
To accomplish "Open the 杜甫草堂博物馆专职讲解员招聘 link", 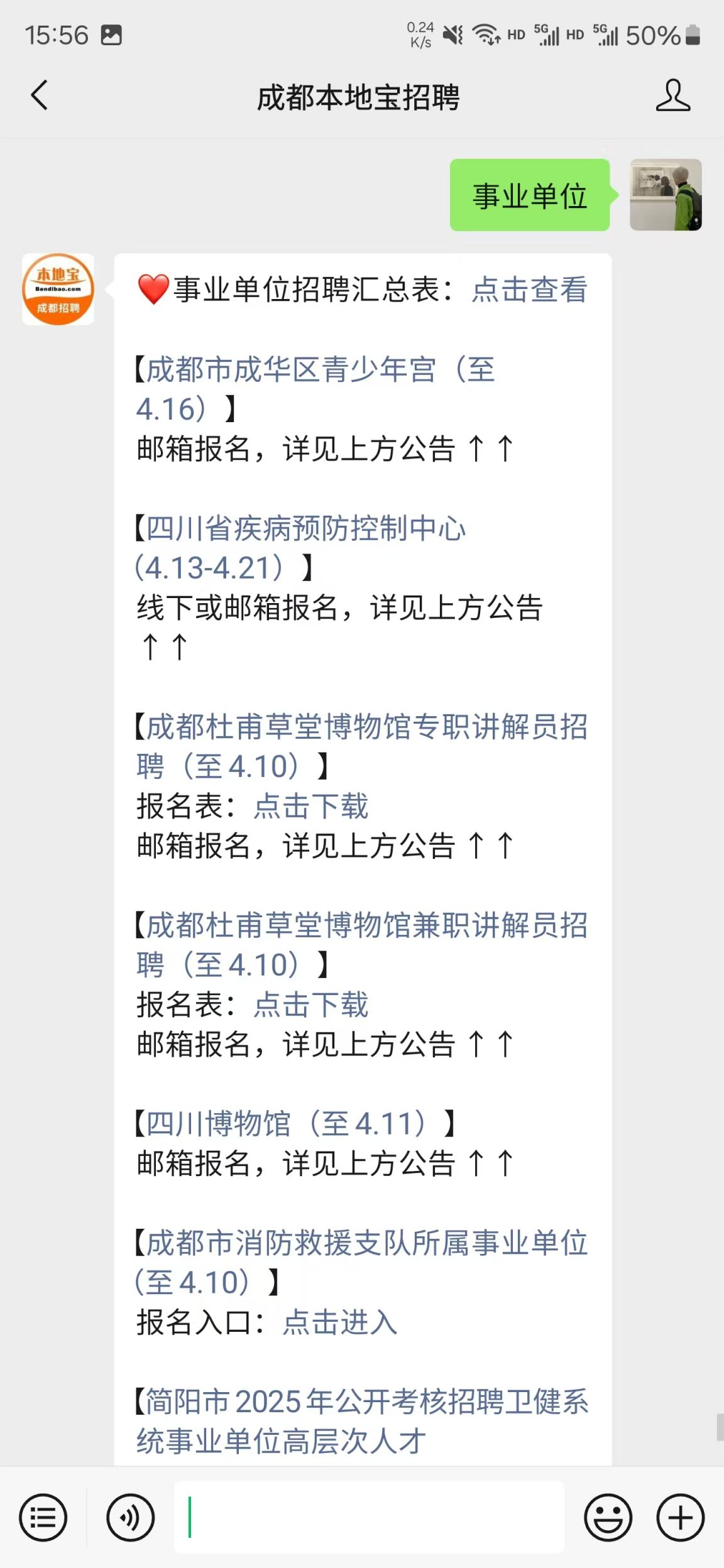I will [362, 746].
